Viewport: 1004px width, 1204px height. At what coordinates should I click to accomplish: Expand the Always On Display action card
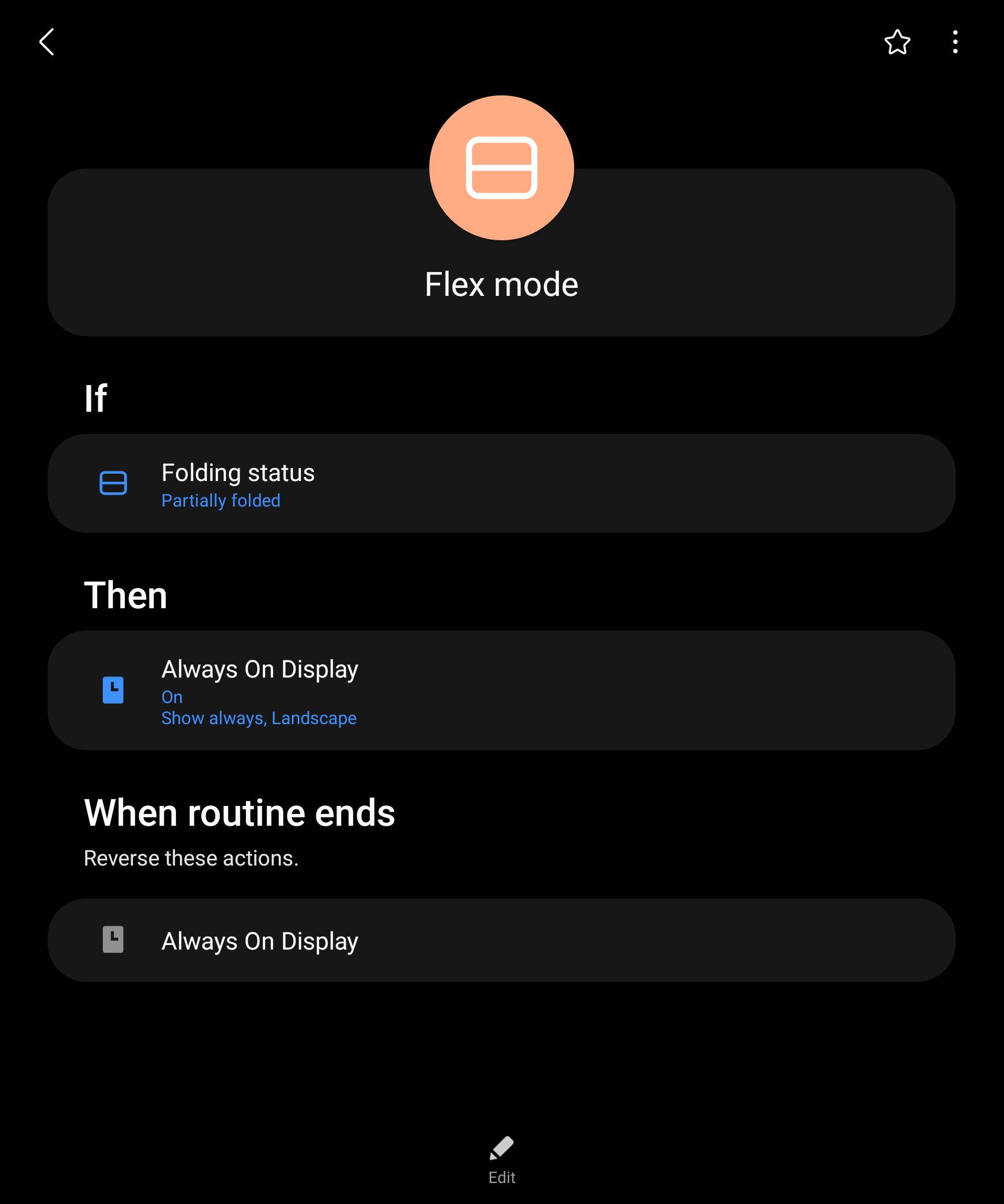501,691
